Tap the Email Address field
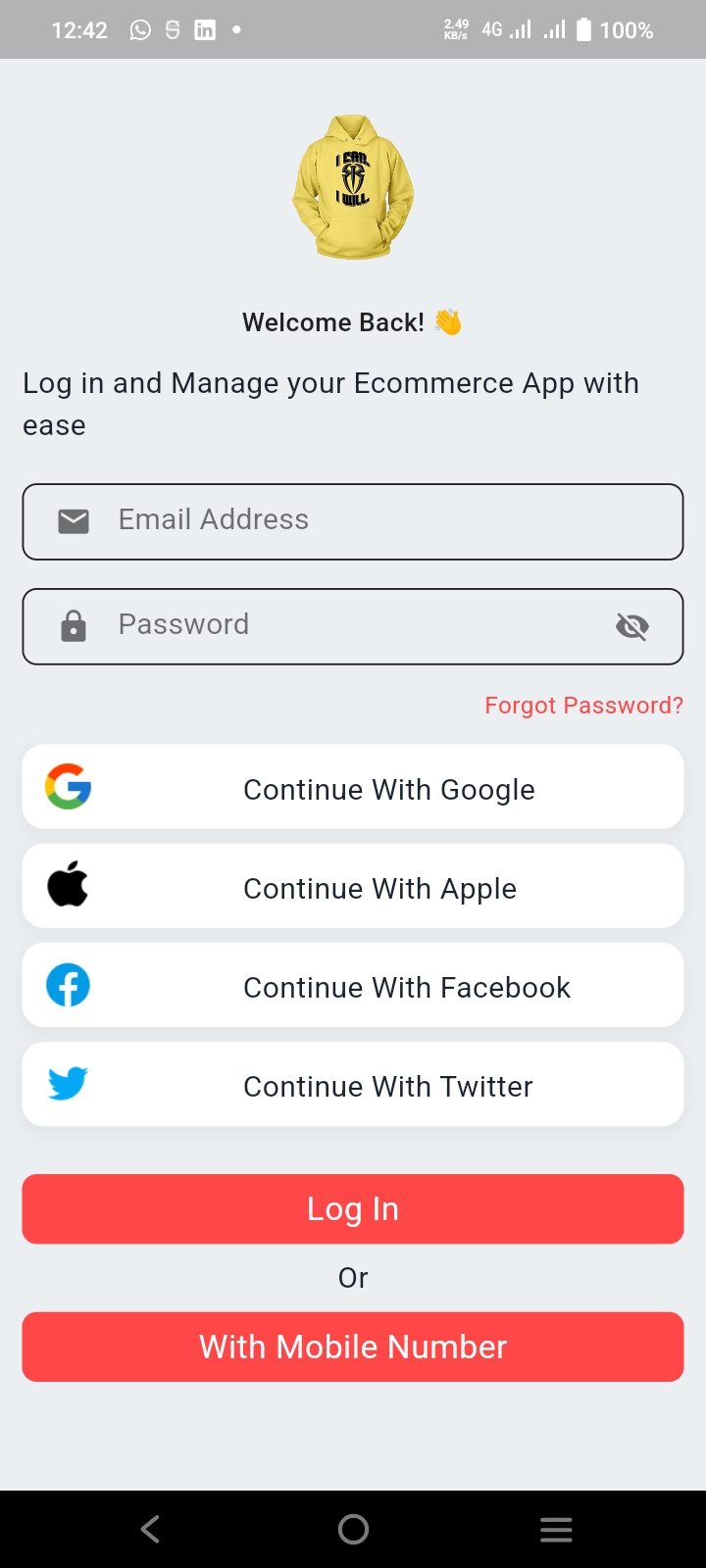This screenshot has height=1568, width=706. (353, 521)
